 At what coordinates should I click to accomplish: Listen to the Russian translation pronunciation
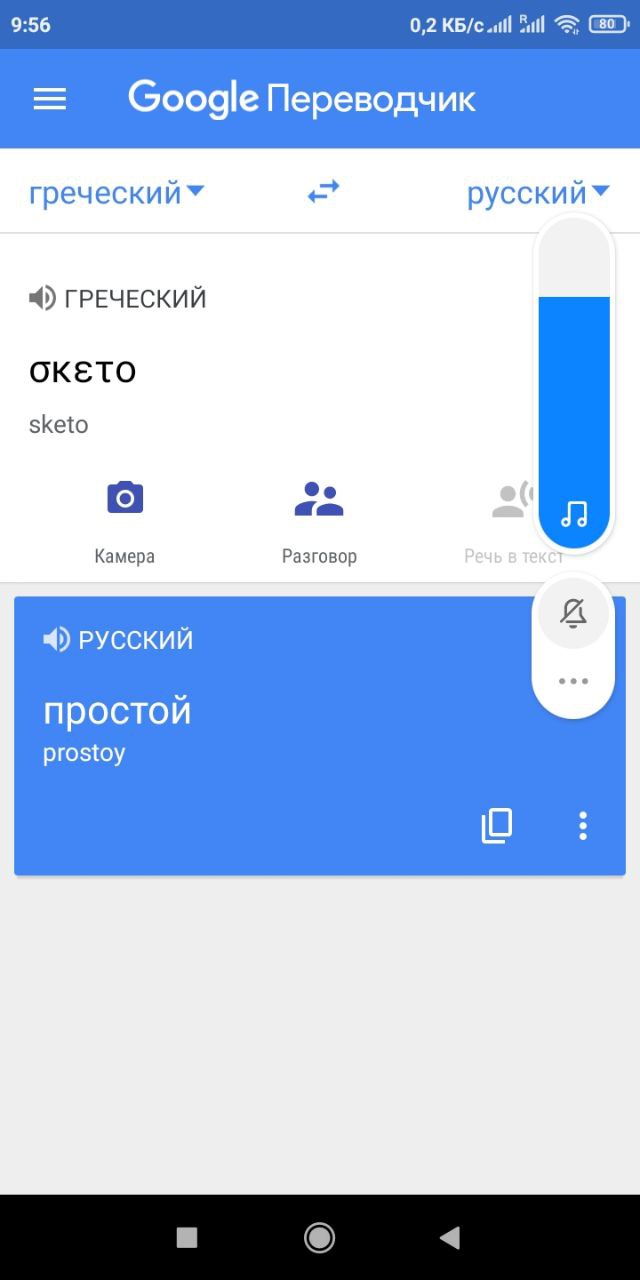[56, 640]
